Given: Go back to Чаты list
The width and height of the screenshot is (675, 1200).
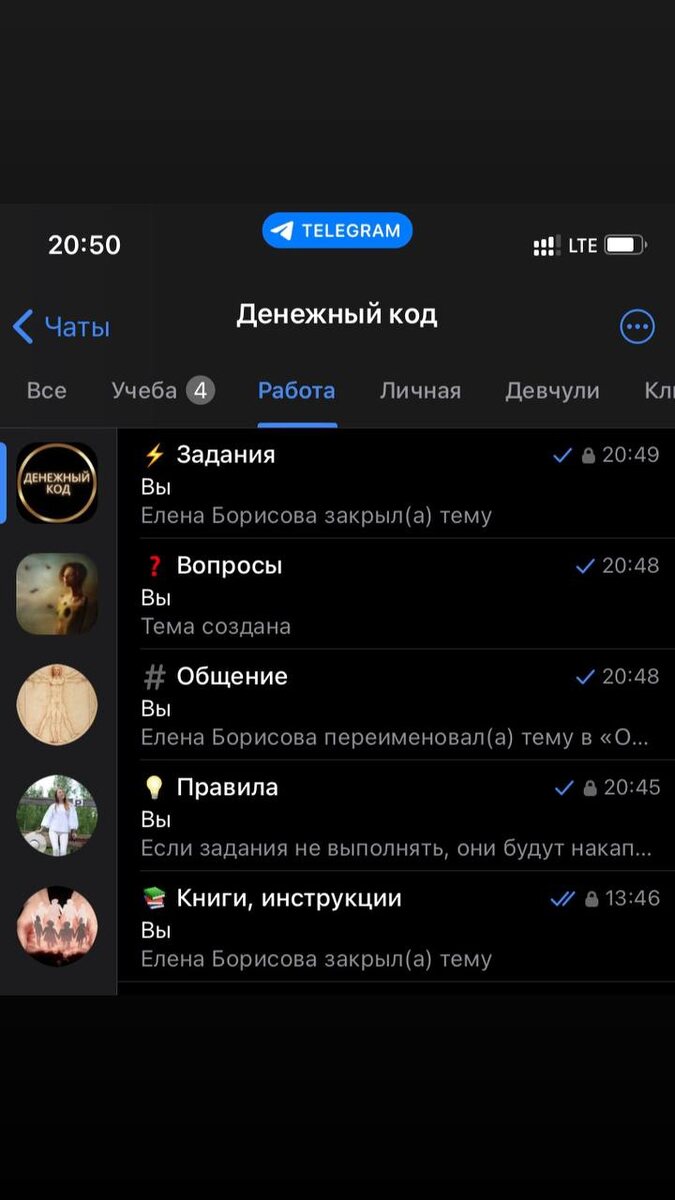Looking at the screenshot, I should click(x=62, y=327).
